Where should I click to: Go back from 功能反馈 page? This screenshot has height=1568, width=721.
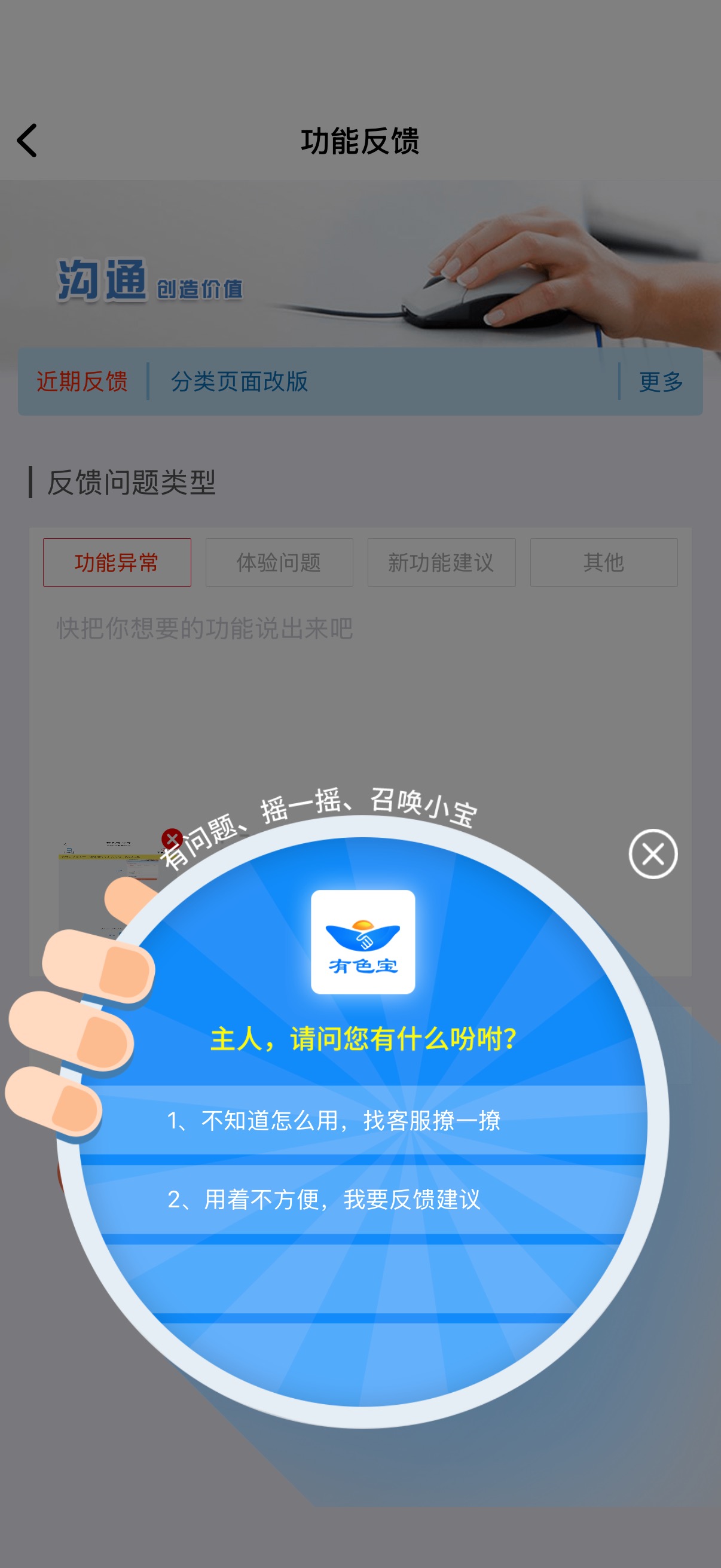coord(28,141)
